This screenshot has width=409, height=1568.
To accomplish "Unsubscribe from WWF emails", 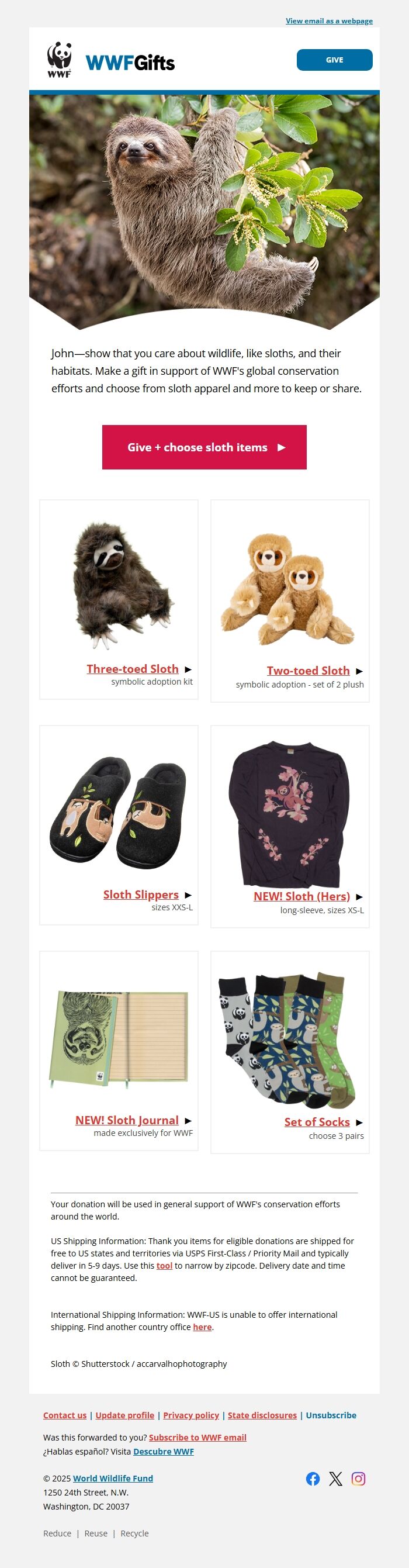I will tap(331, 1415).
